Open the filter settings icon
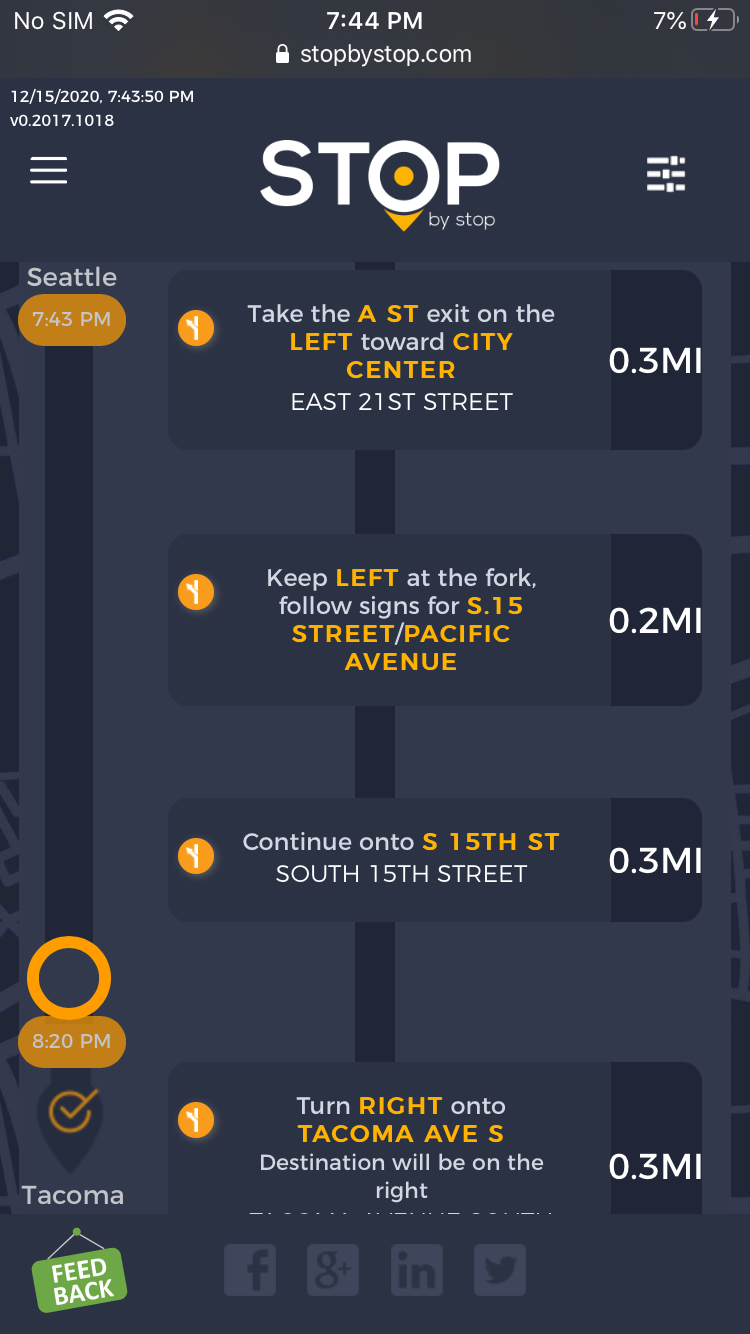Image resolution: width=750 pixels, height=1334 pixels. [x=666, y=174]
